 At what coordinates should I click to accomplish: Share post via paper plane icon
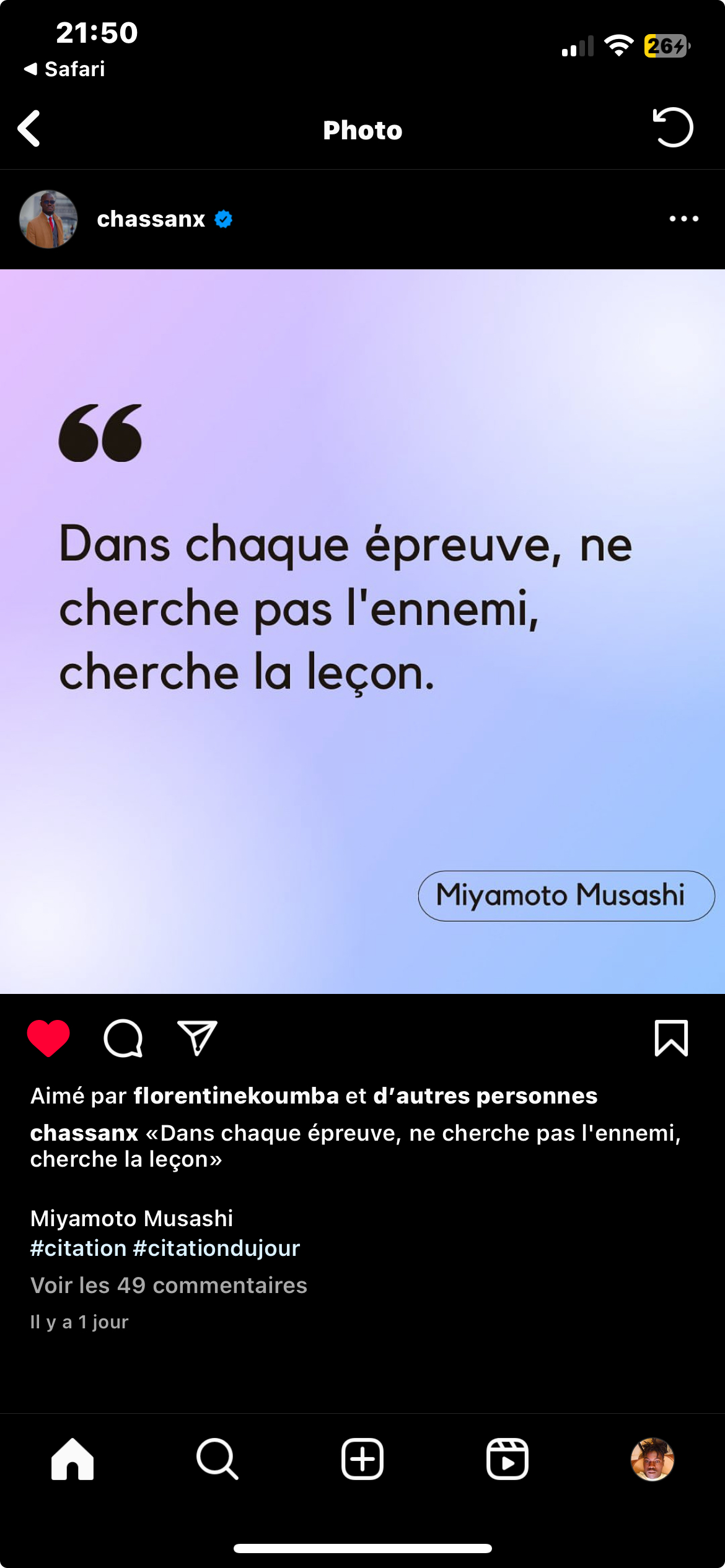click(197, 1038)
